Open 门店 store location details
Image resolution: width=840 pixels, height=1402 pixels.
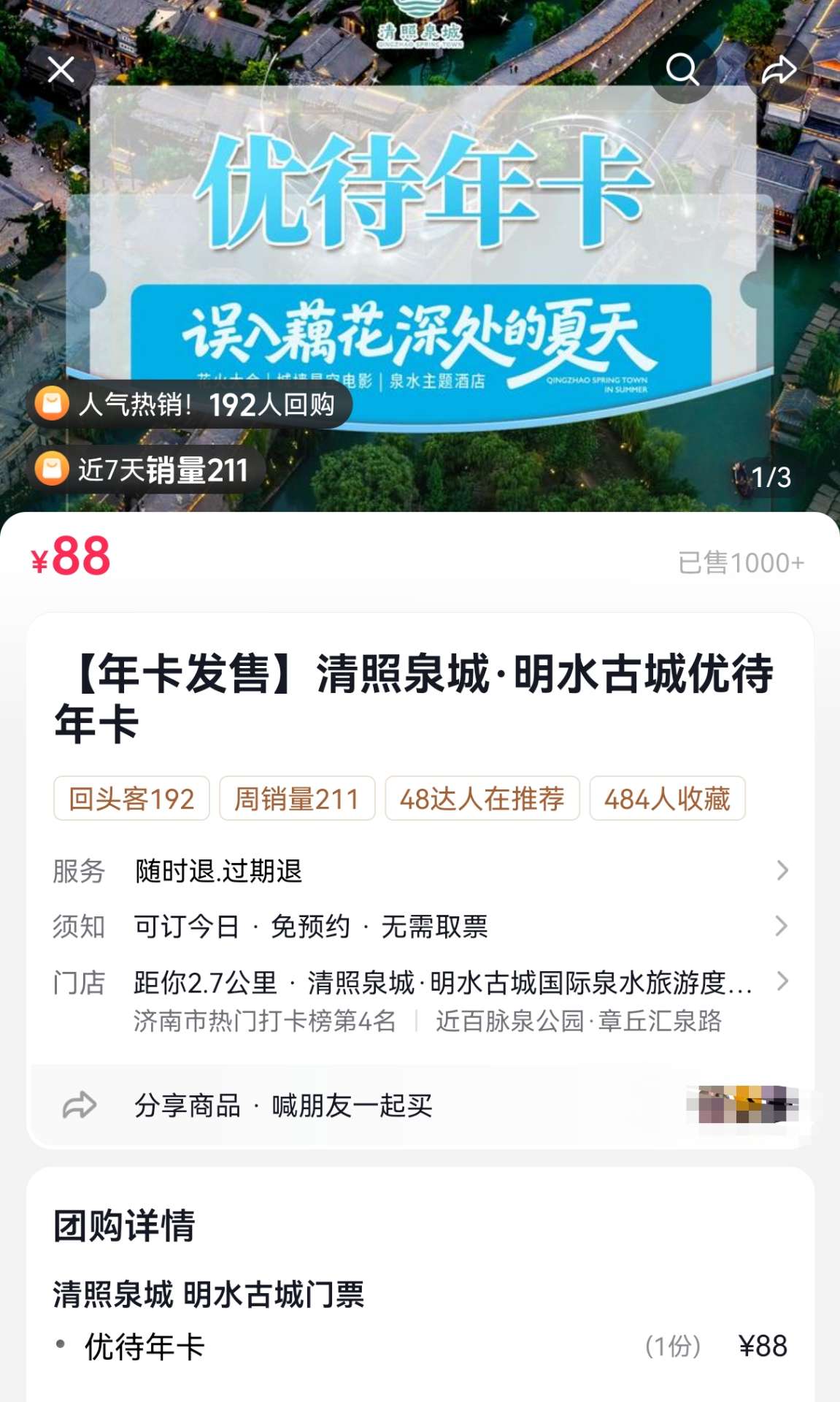click(420, 983)
